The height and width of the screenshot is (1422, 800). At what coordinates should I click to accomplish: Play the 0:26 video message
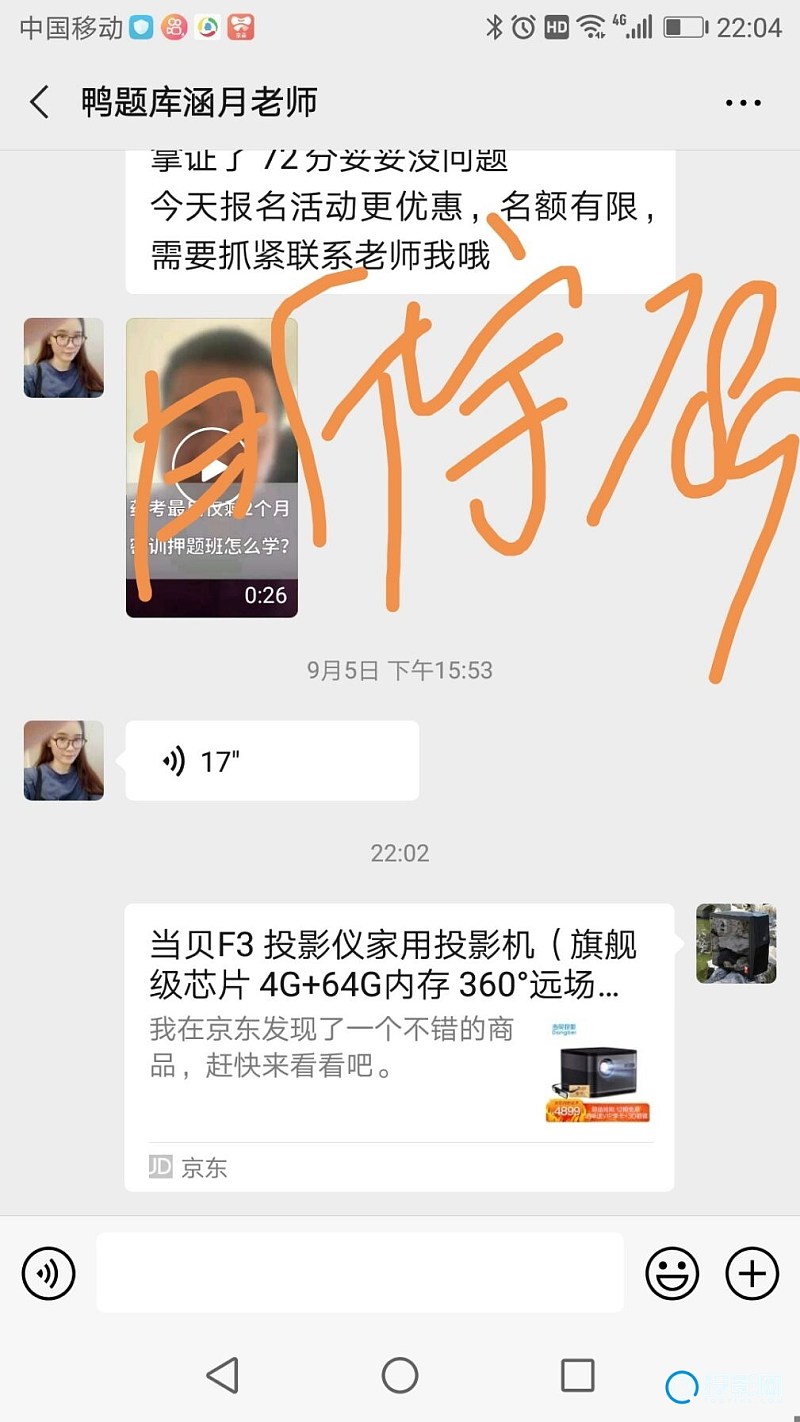(x=211, y=467)
